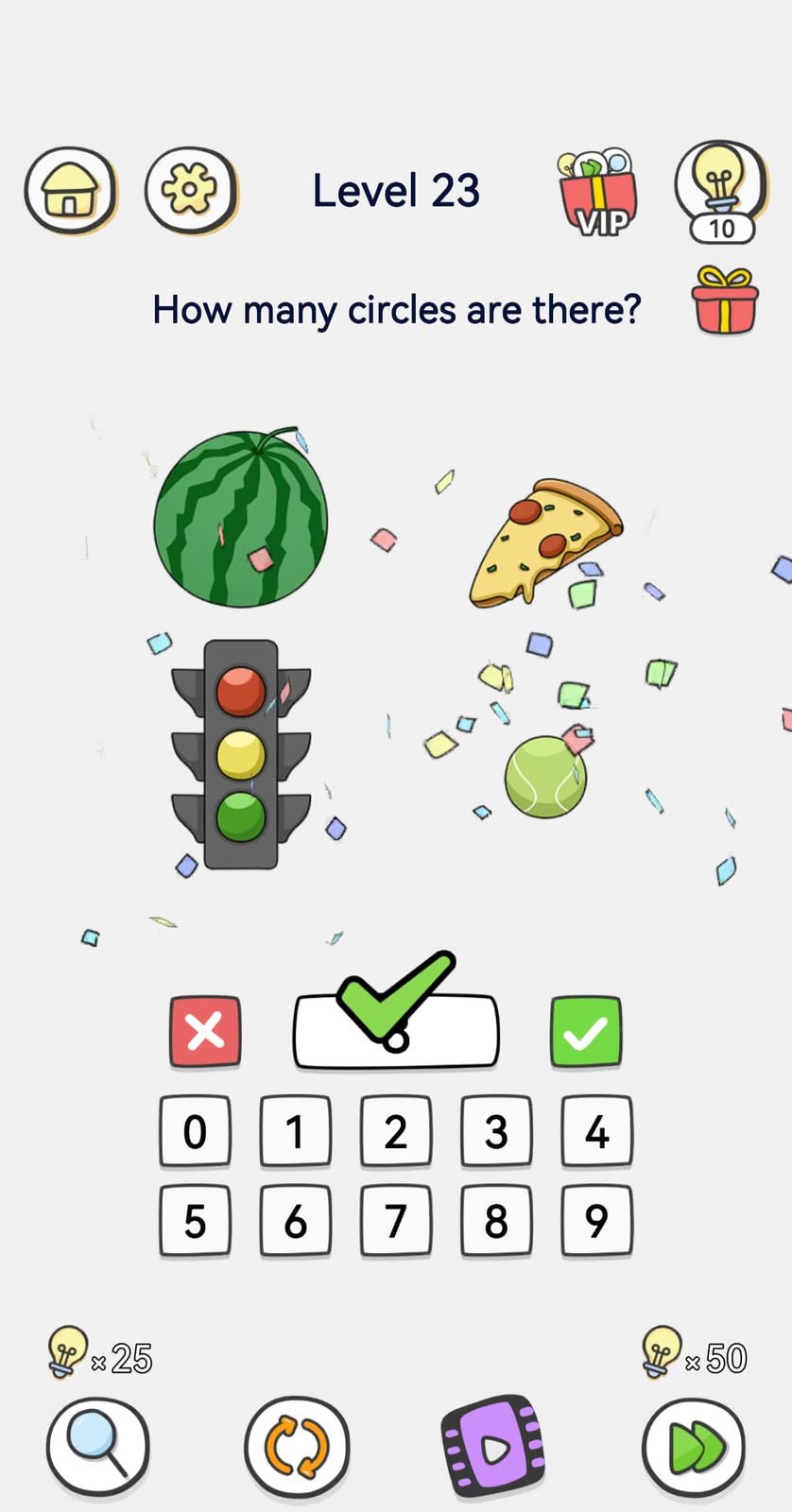Screen dimensions: 792x1512
Task: Enter digit 4
Action: click(x=596, y=1131)
